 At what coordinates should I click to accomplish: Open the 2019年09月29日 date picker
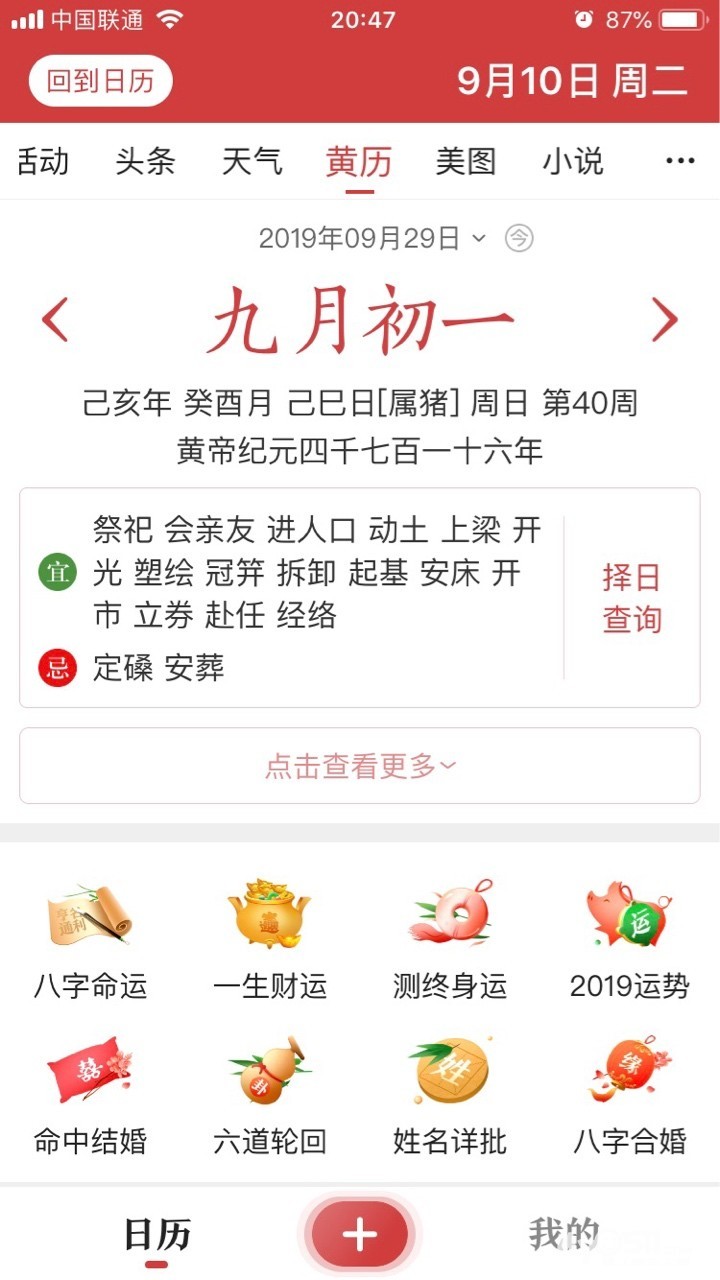click(x=372, y=238)
